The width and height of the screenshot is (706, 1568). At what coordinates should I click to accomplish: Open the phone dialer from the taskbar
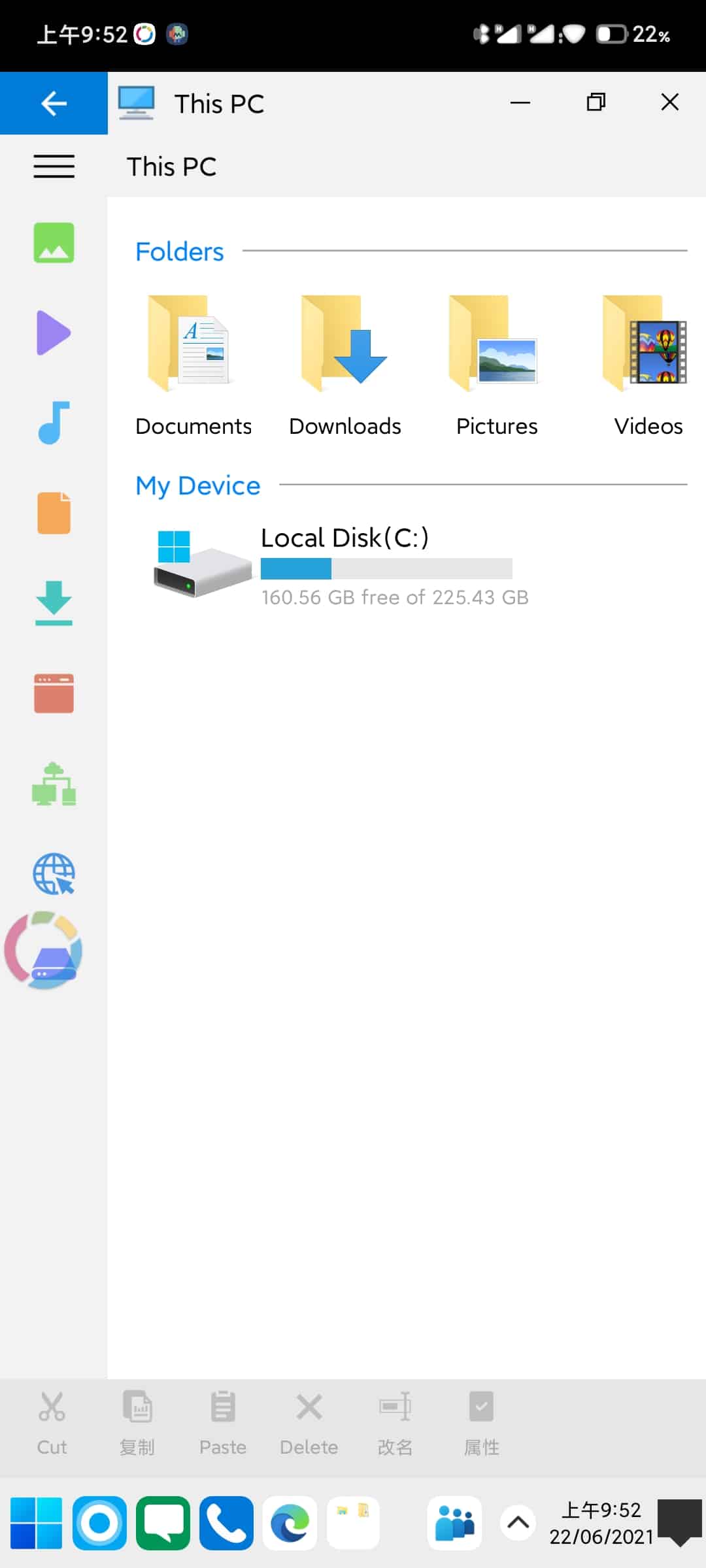226,1523
